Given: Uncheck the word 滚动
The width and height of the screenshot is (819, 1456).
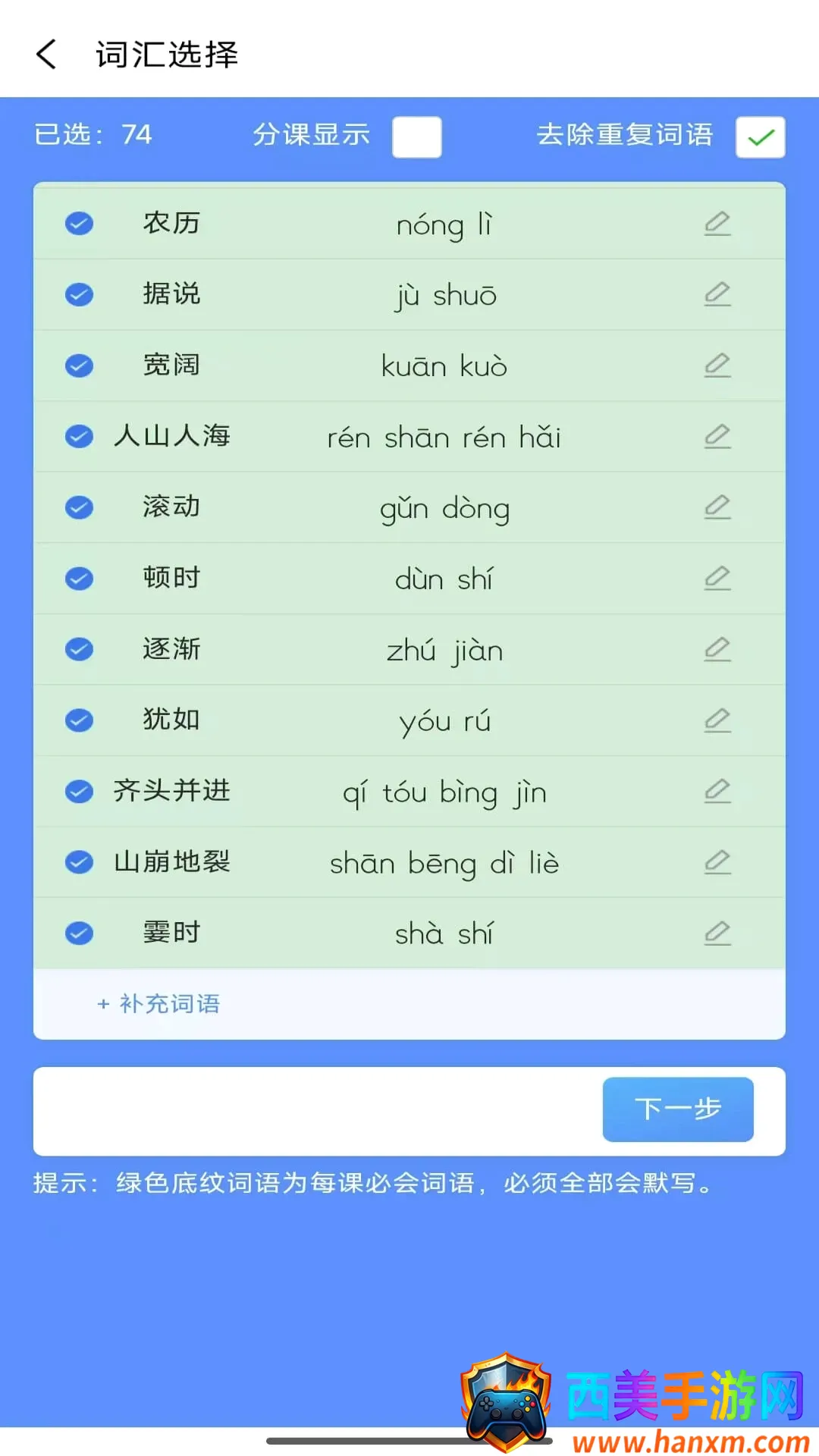Looking at the screenshot, I should click(x=79, y=507).
